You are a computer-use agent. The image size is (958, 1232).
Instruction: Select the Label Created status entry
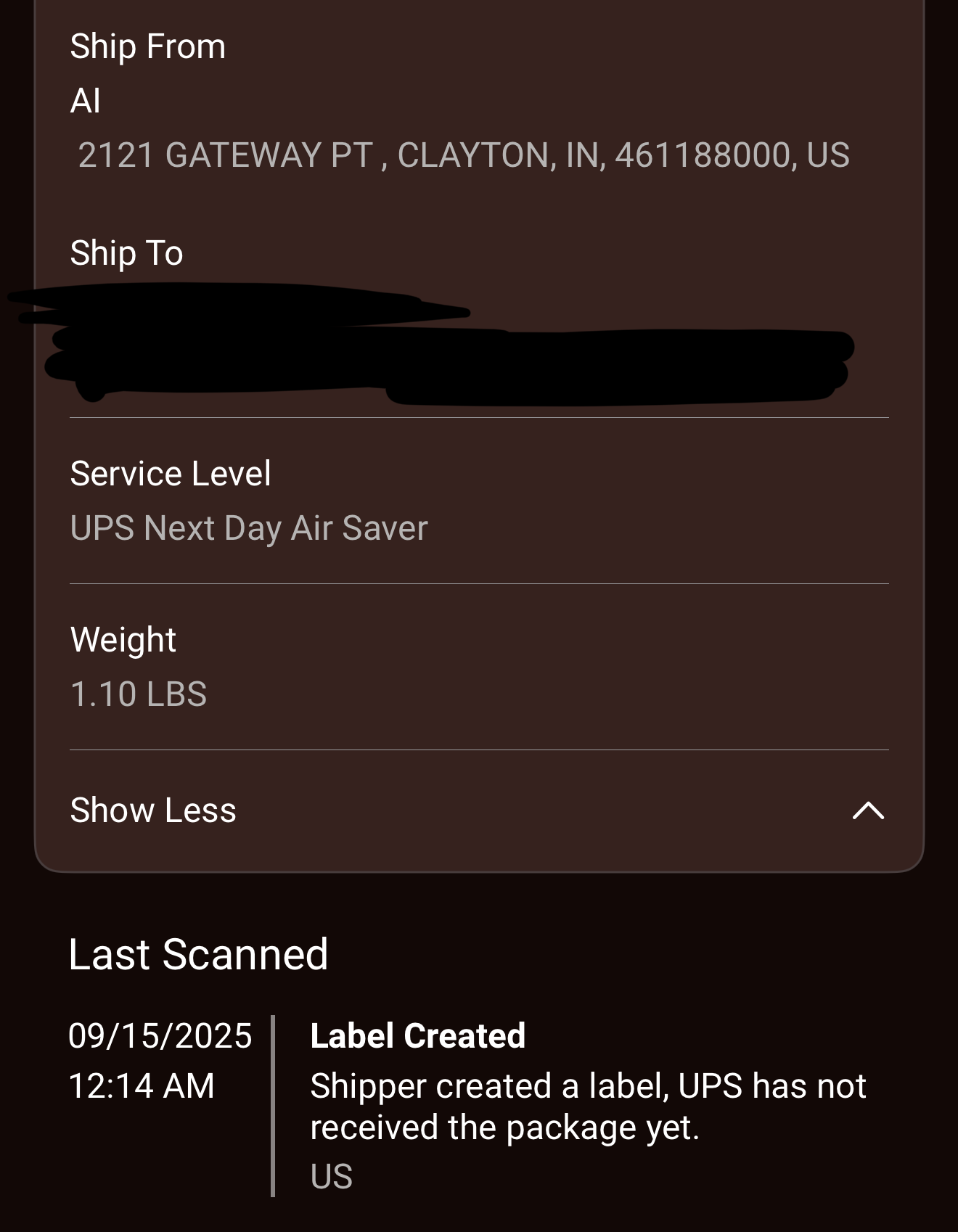(417, 1035)
